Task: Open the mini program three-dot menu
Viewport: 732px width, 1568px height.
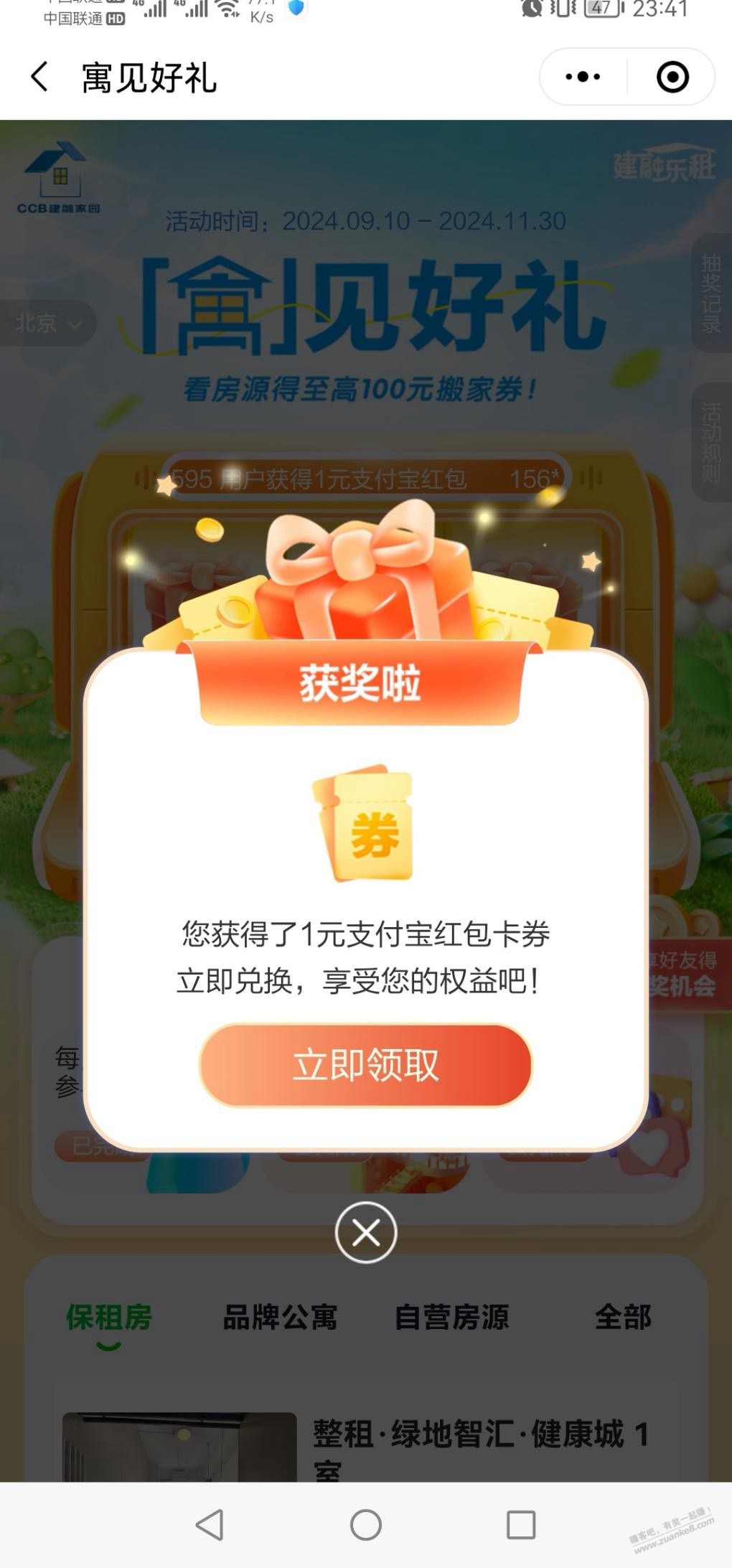Action: tap(583, 77)
